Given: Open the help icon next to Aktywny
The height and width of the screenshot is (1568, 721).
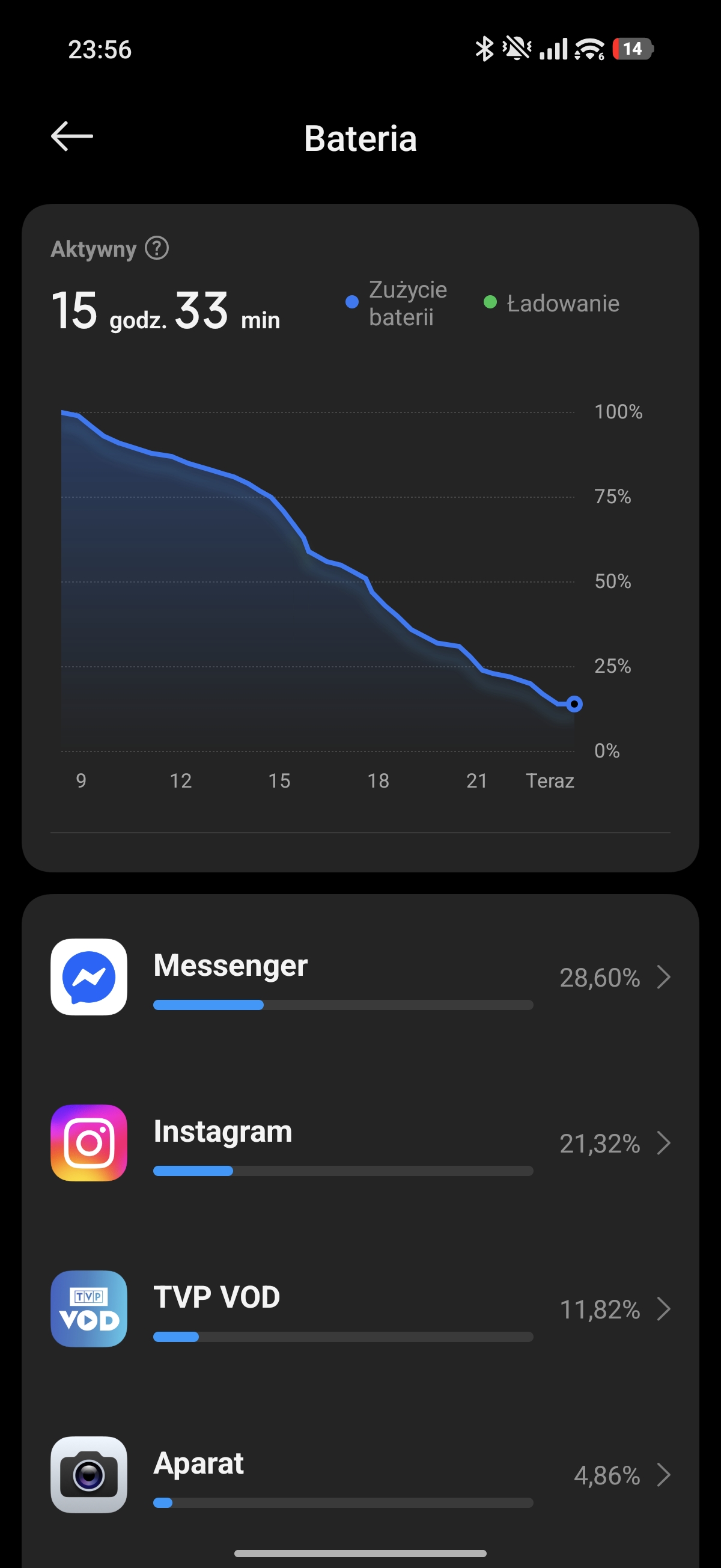Looking at the screenshot, I should pyautogui.click(x=157, y=248).
